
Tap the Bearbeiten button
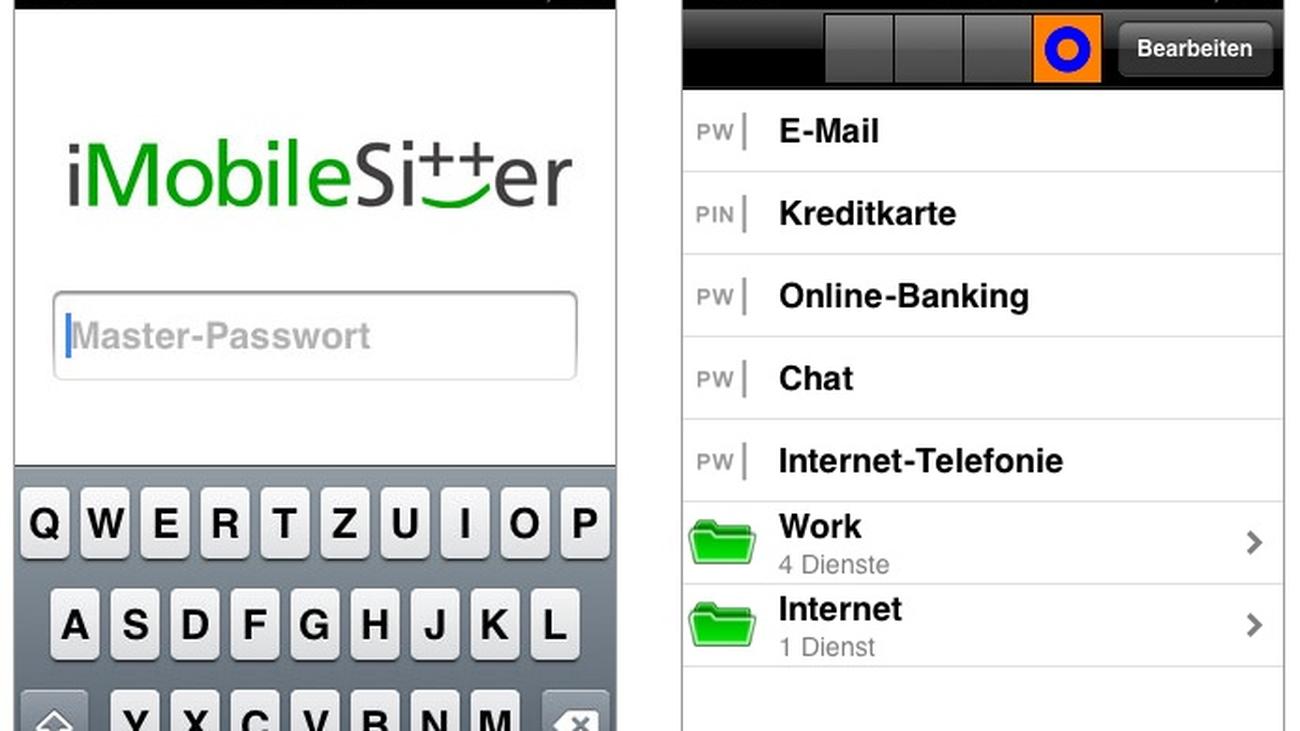tap(1194, 48)
